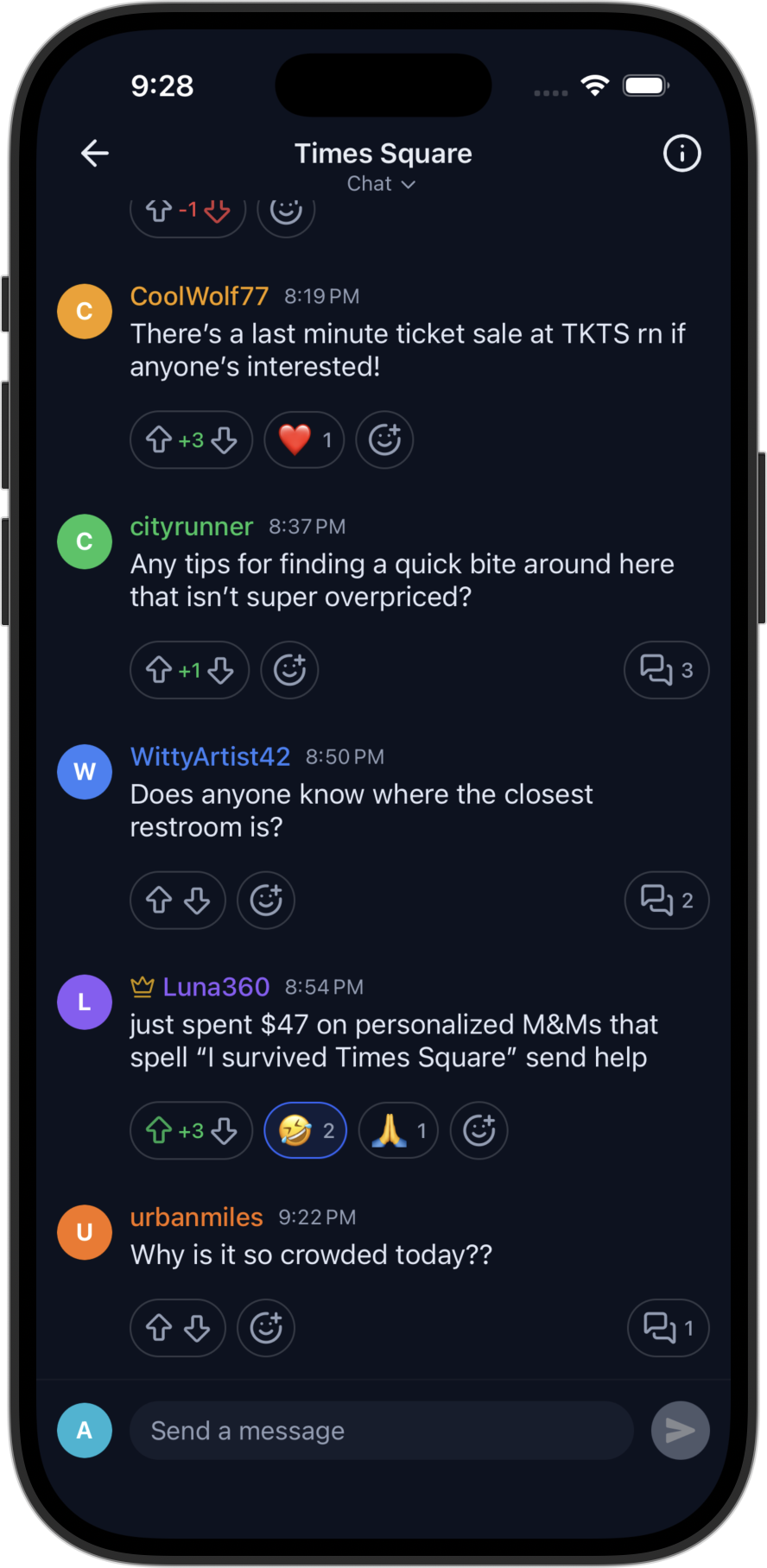Open the Chat mode dropdown under Times Square
767x1568 pixels.
pyautogui.click(x=382, y=184)
